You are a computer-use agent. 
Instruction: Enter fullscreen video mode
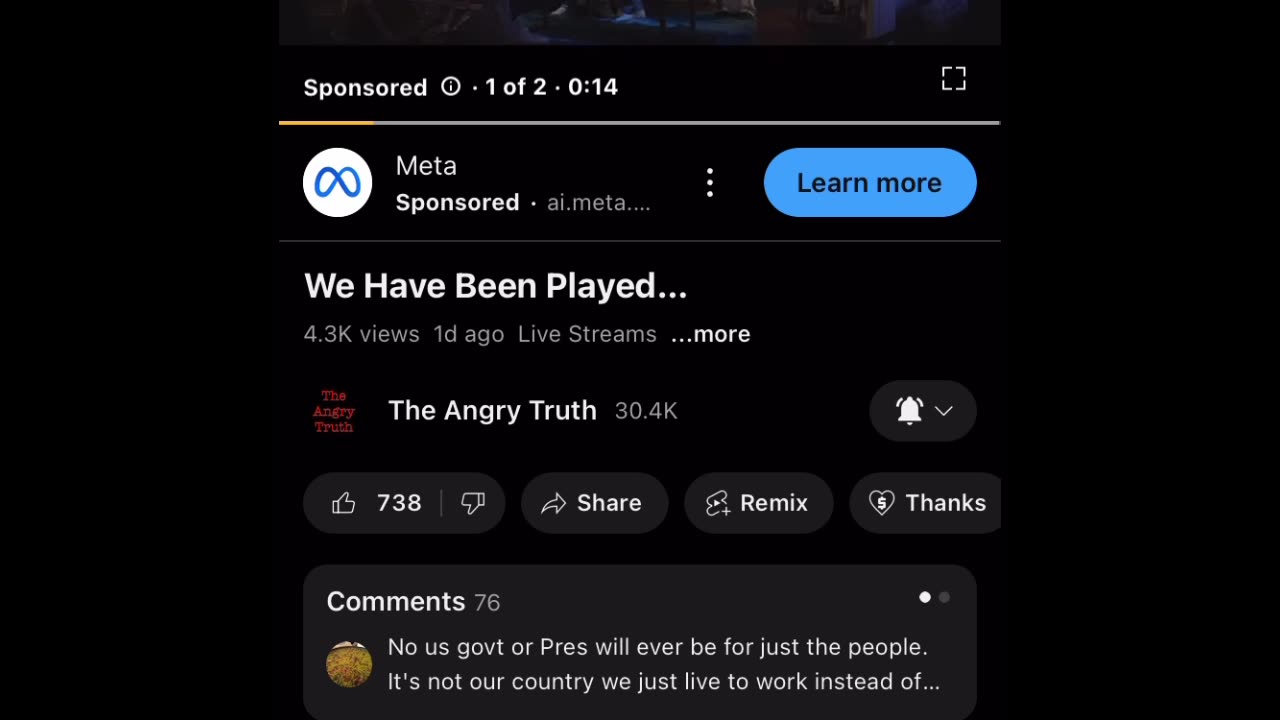click(953, 79)
